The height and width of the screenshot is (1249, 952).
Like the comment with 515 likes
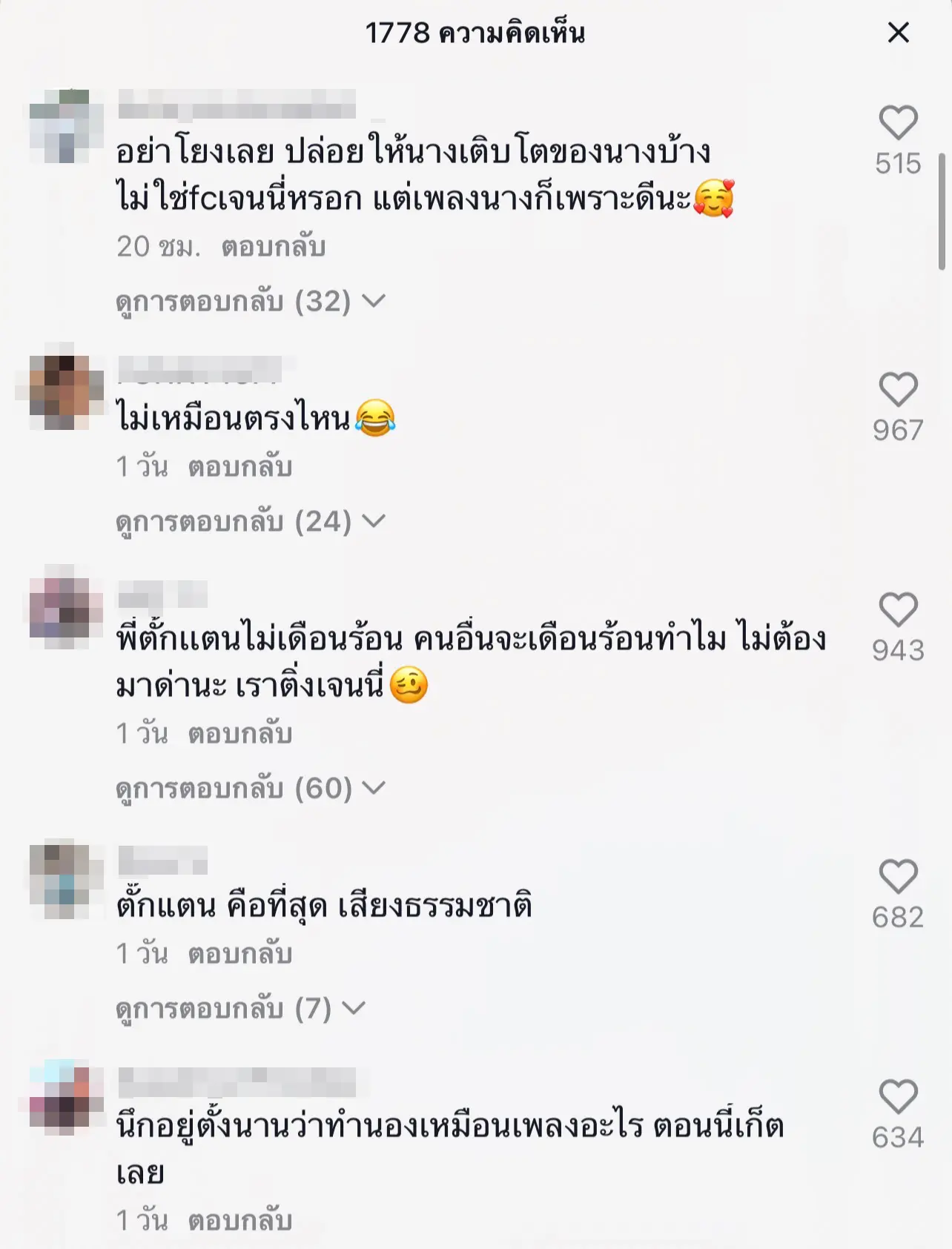[x=898, y=123]
